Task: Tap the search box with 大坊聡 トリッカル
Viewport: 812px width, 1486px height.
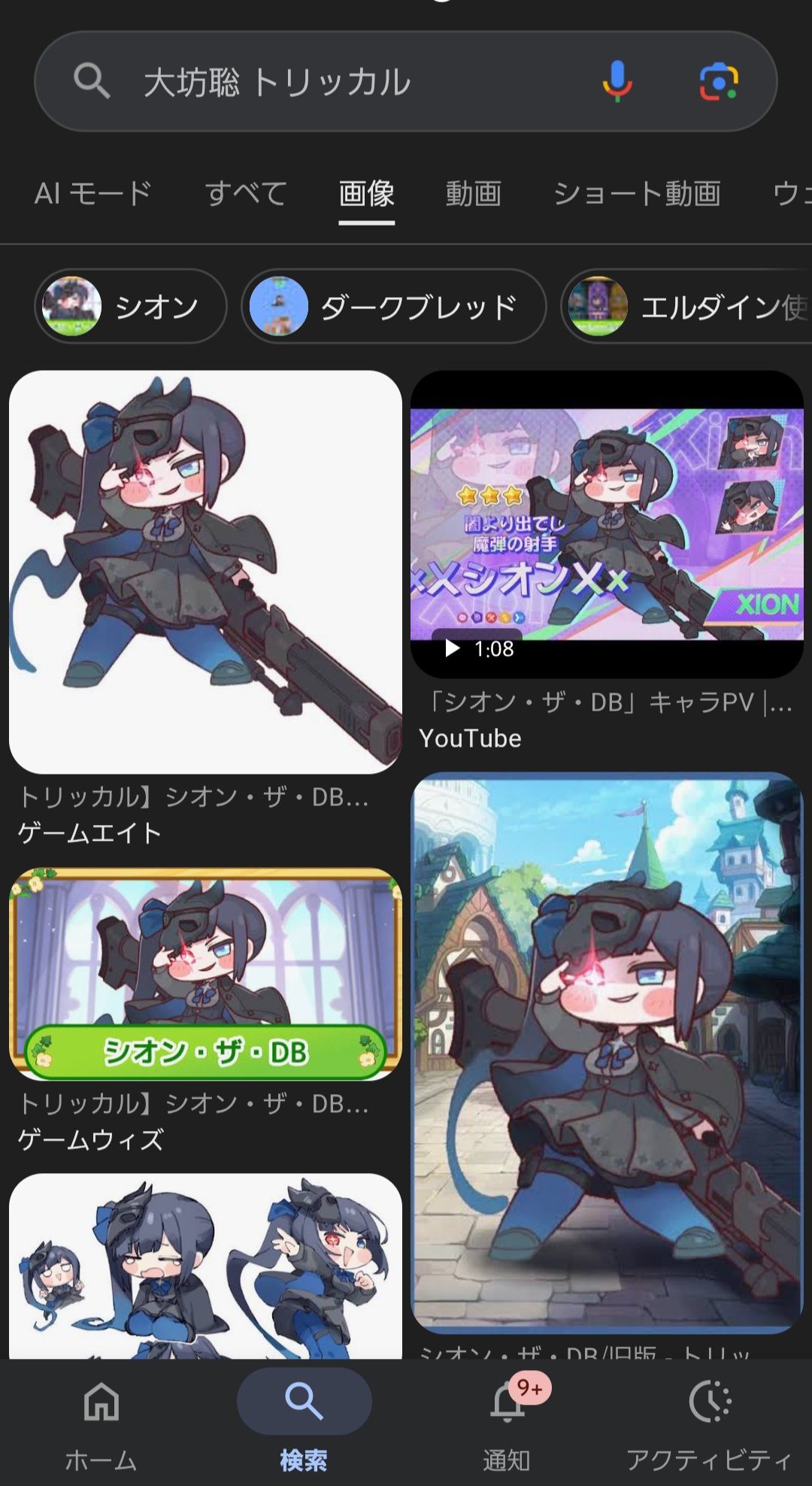Action: pos(338,81)
